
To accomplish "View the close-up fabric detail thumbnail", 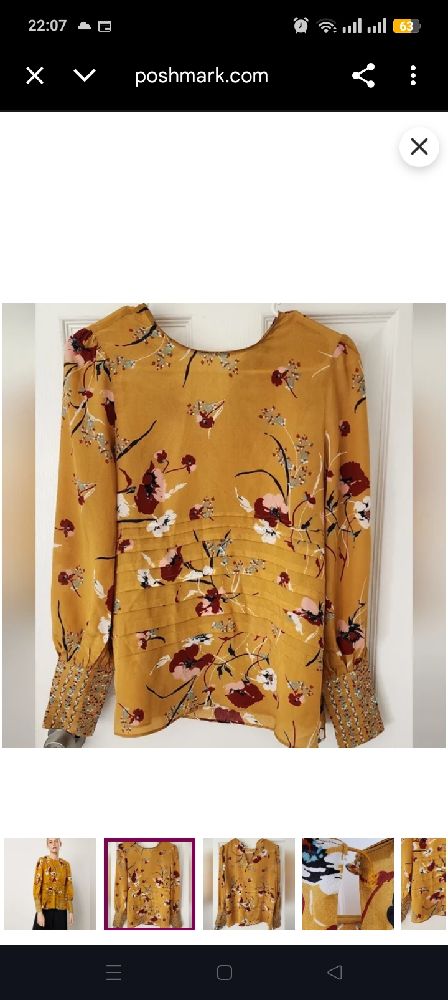I will pyautogui.click(x=348, y=884).
